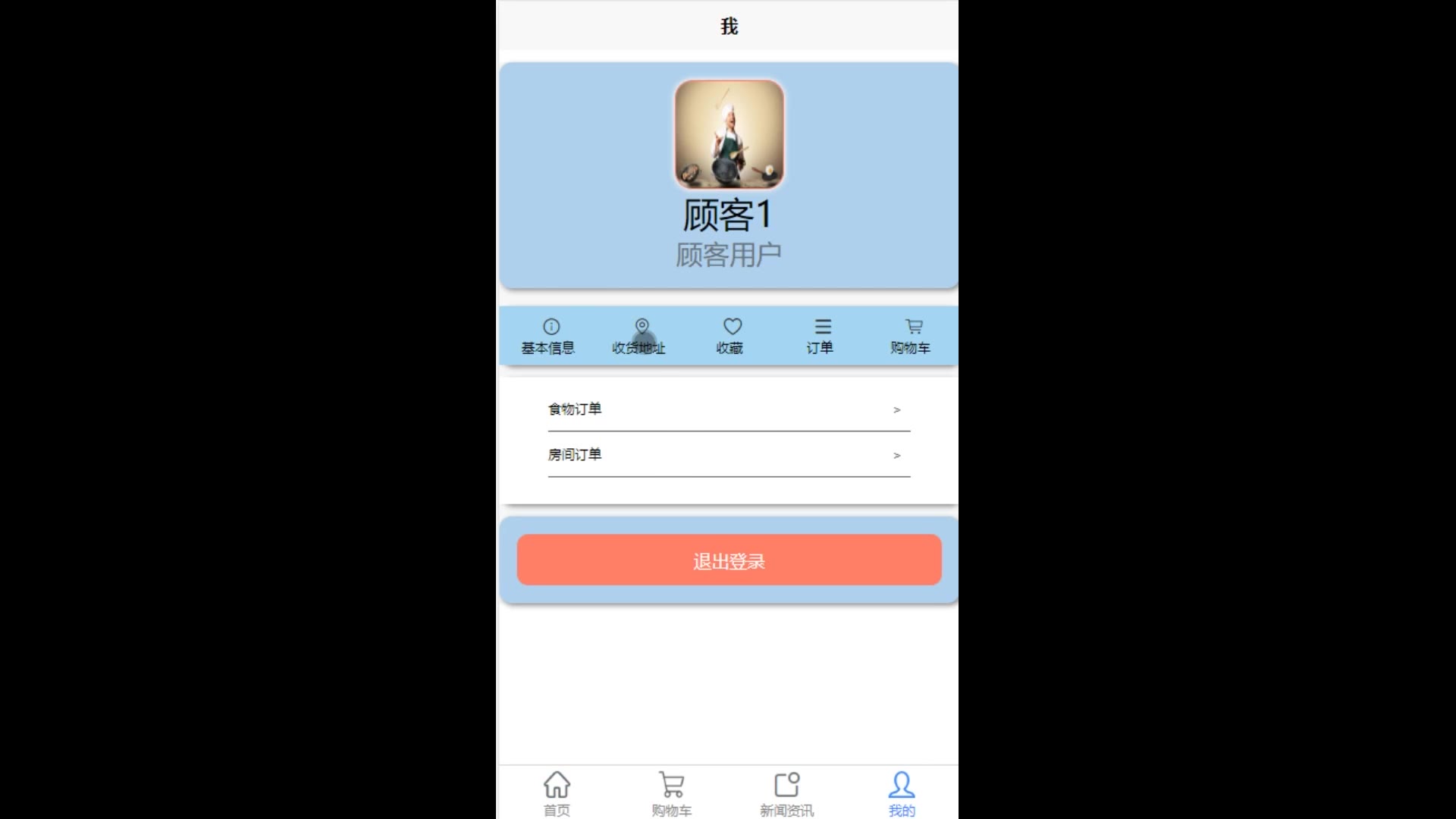The width and height of the screenshot is (1456, 819).
Task: Tap the 顾客1 profile avatar
Action: point(729,134)
